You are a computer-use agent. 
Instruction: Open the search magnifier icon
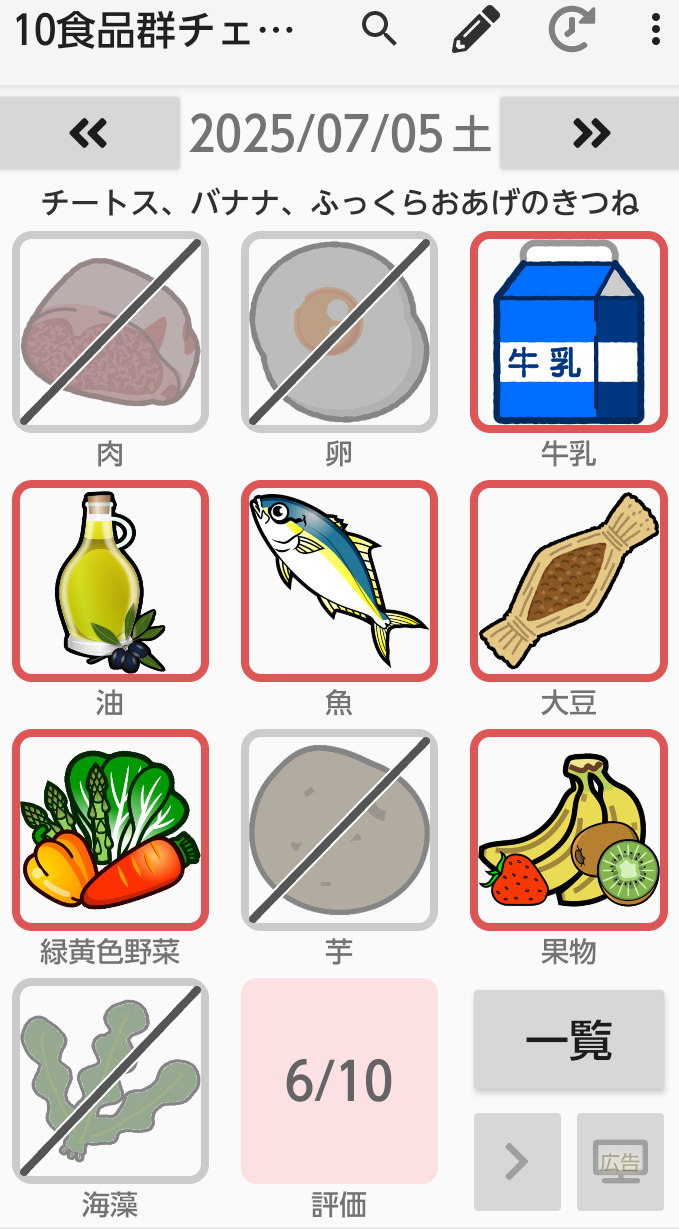coord(379,30)
